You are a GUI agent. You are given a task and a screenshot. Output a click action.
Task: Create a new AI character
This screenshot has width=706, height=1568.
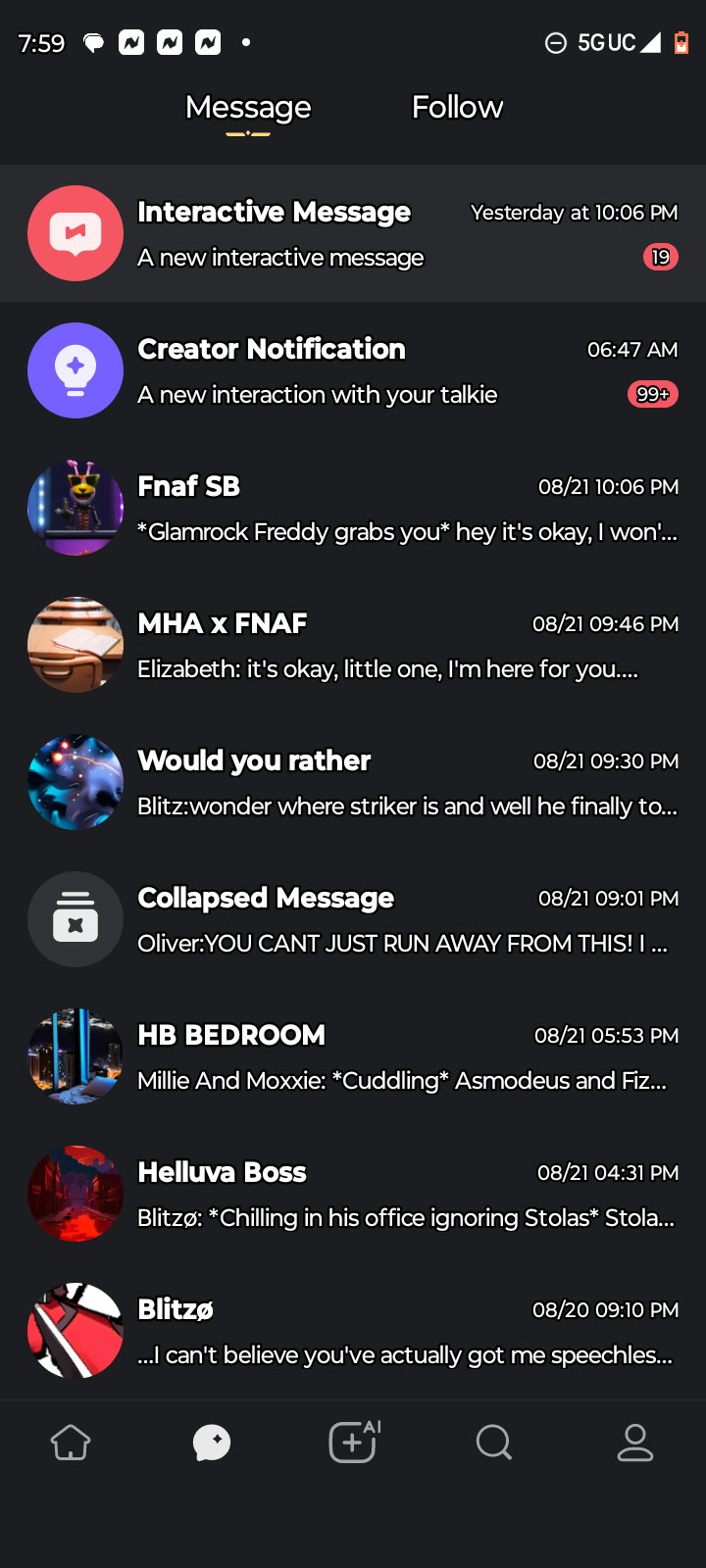click(x=353, y=1443)
